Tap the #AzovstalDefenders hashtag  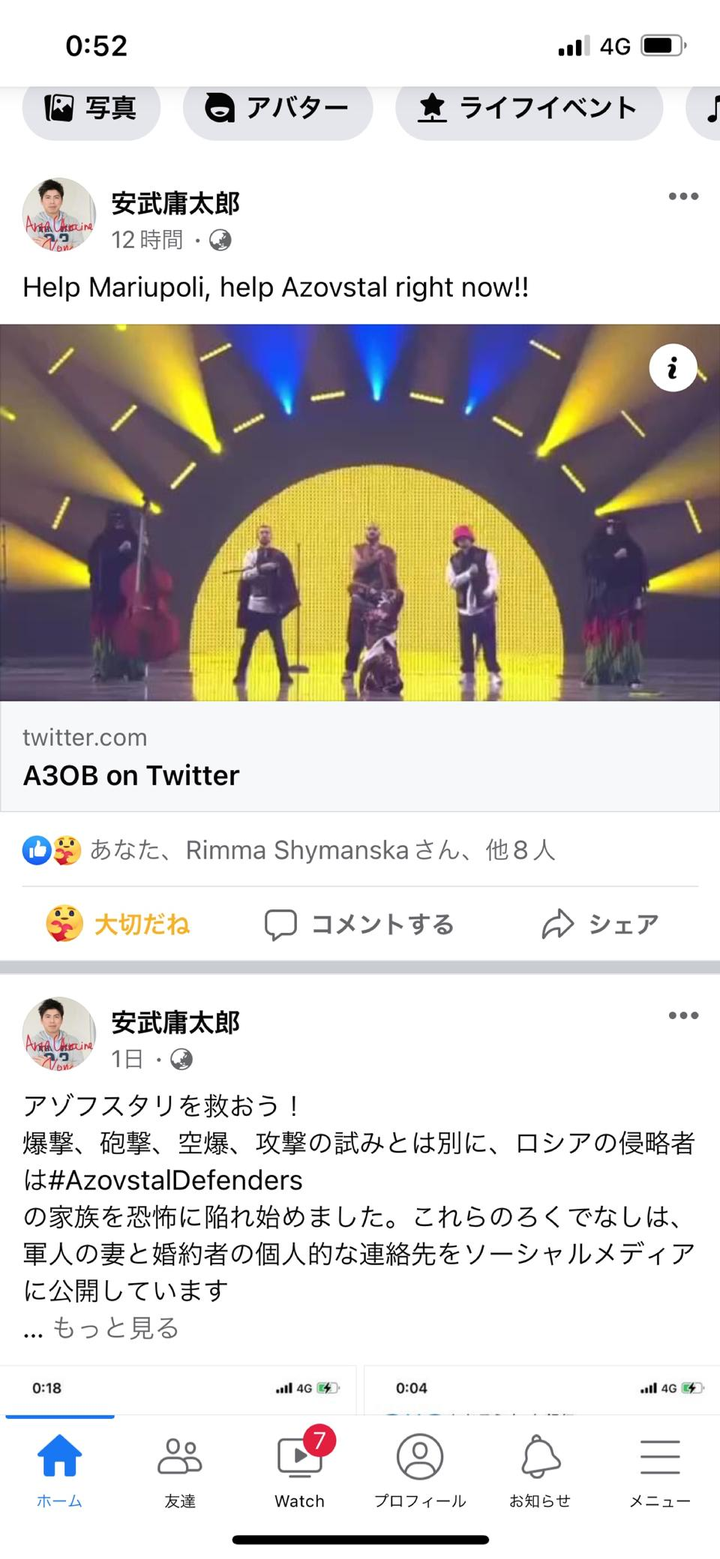click(x=175, y=1180)
